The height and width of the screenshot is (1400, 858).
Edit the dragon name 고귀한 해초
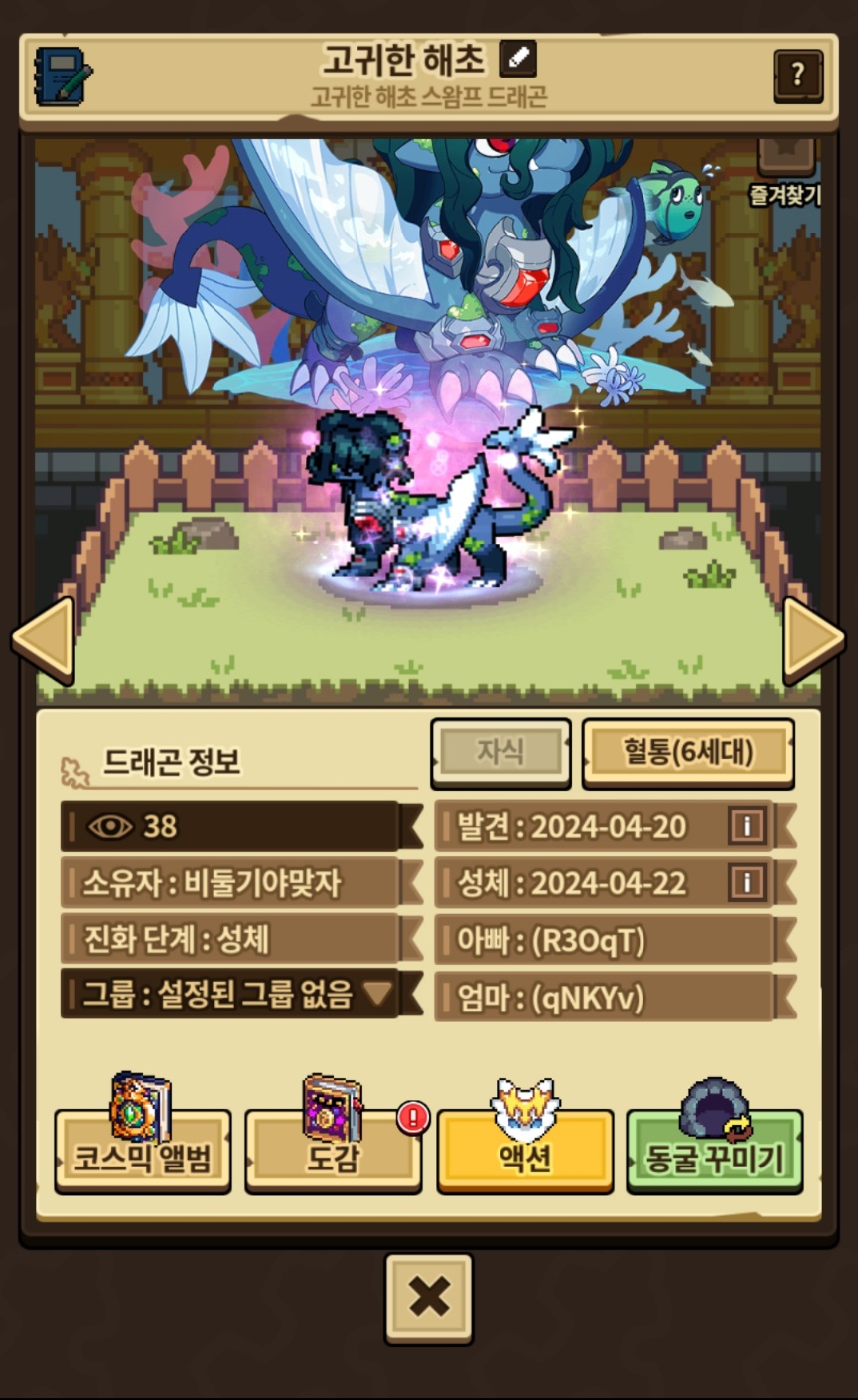click(x=516, y=60)
